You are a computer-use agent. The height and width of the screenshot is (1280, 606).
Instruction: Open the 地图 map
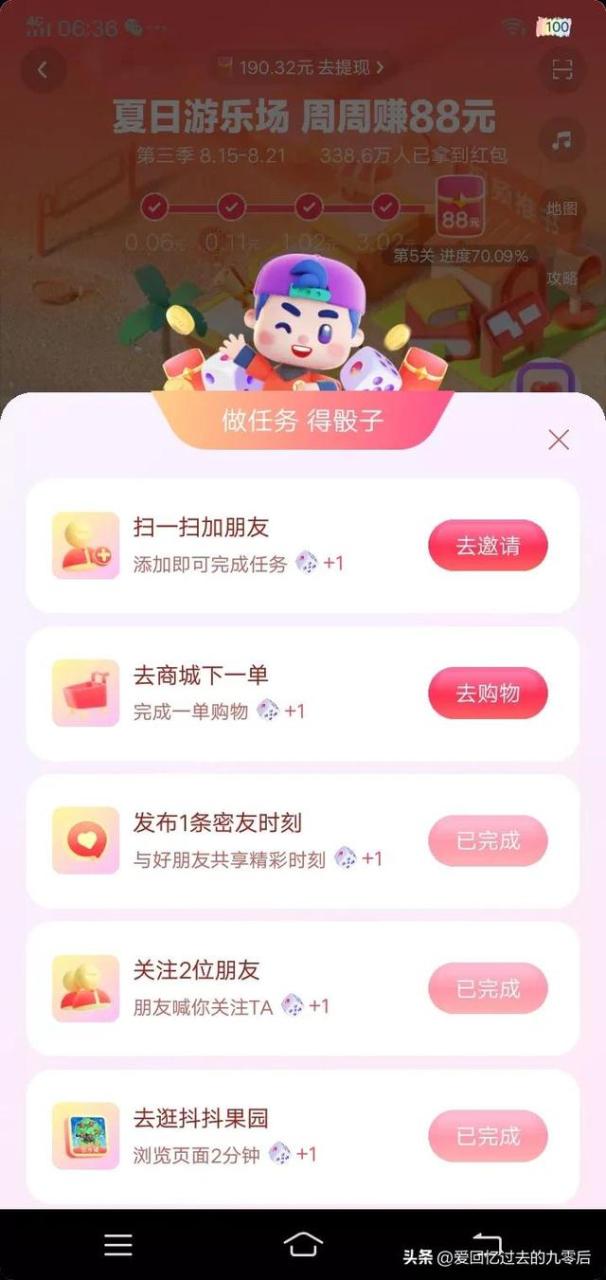[562, 209]
